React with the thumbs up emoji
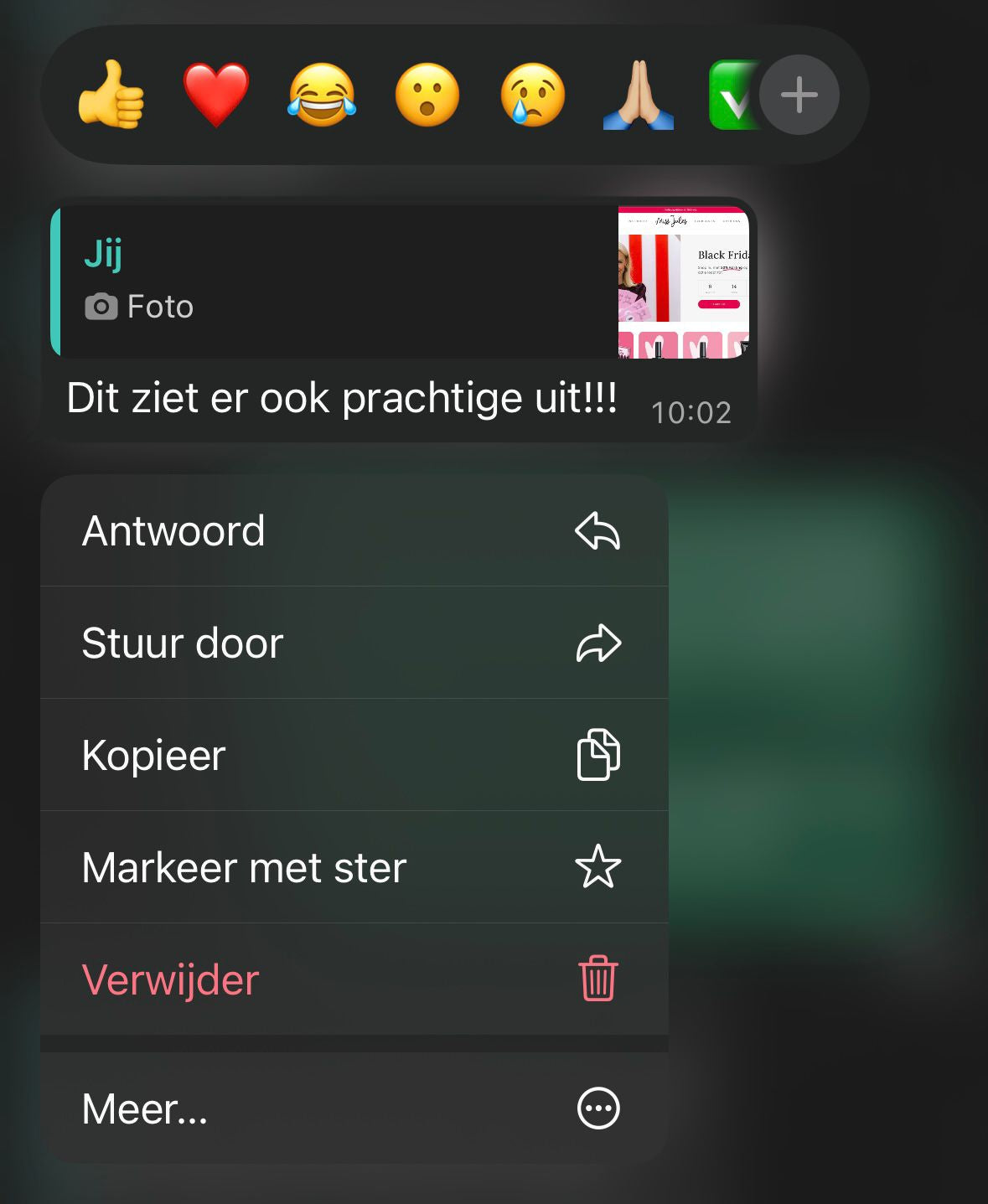Viewport: 988px width, 1204px height. tap(111, 96)
